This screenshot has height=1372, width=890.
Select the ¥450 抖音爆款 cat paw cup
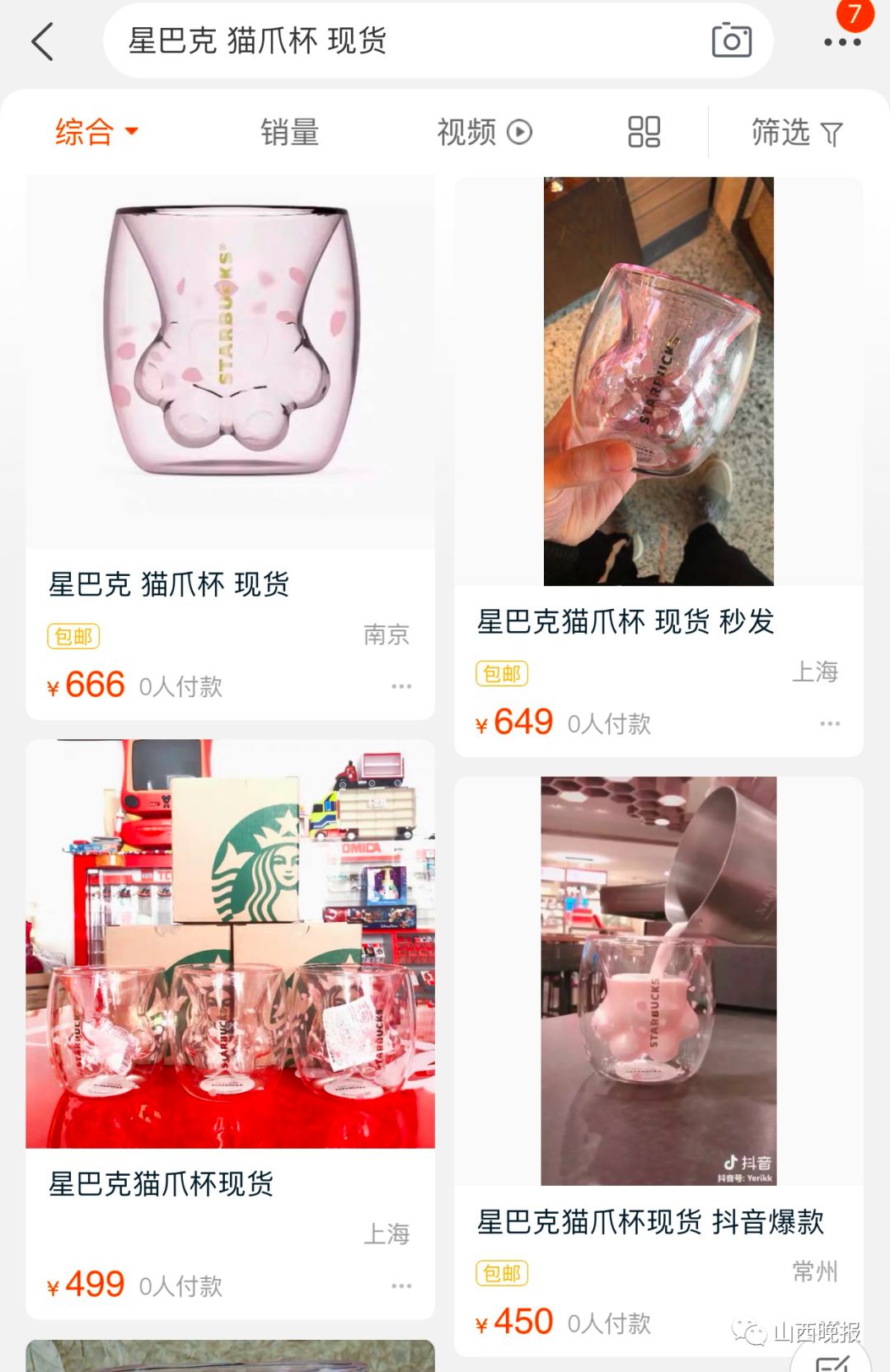pos(658,981)
